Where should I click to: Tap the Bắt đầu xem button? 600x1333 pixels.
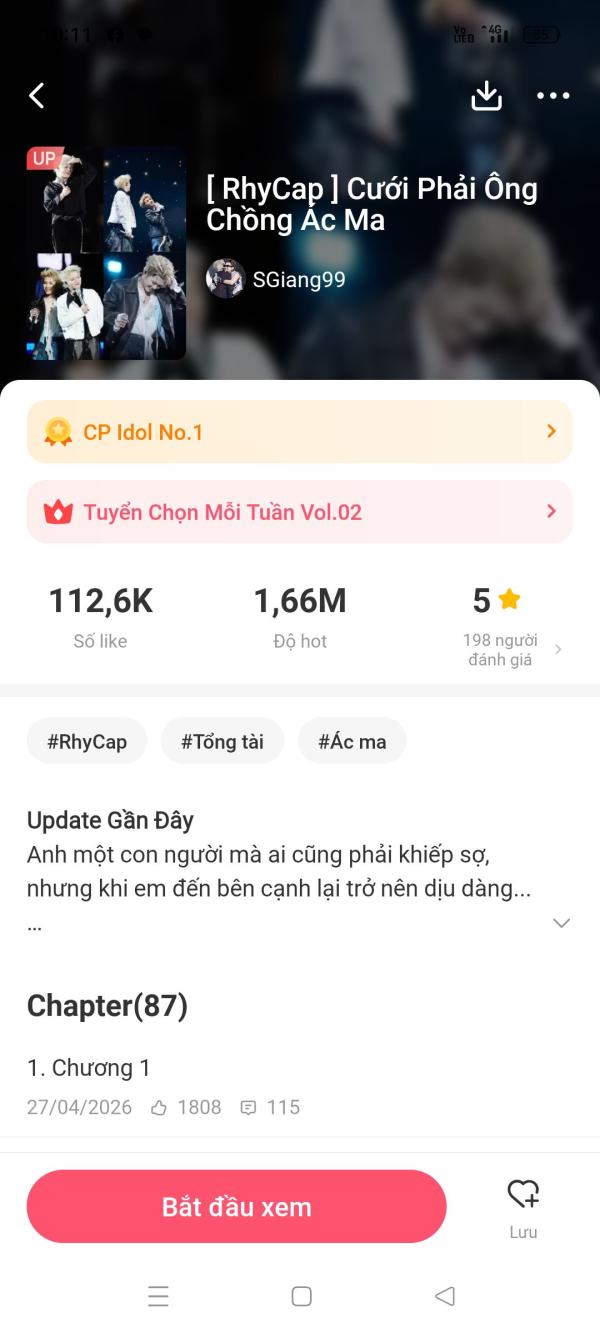[x=236, y=1207]
